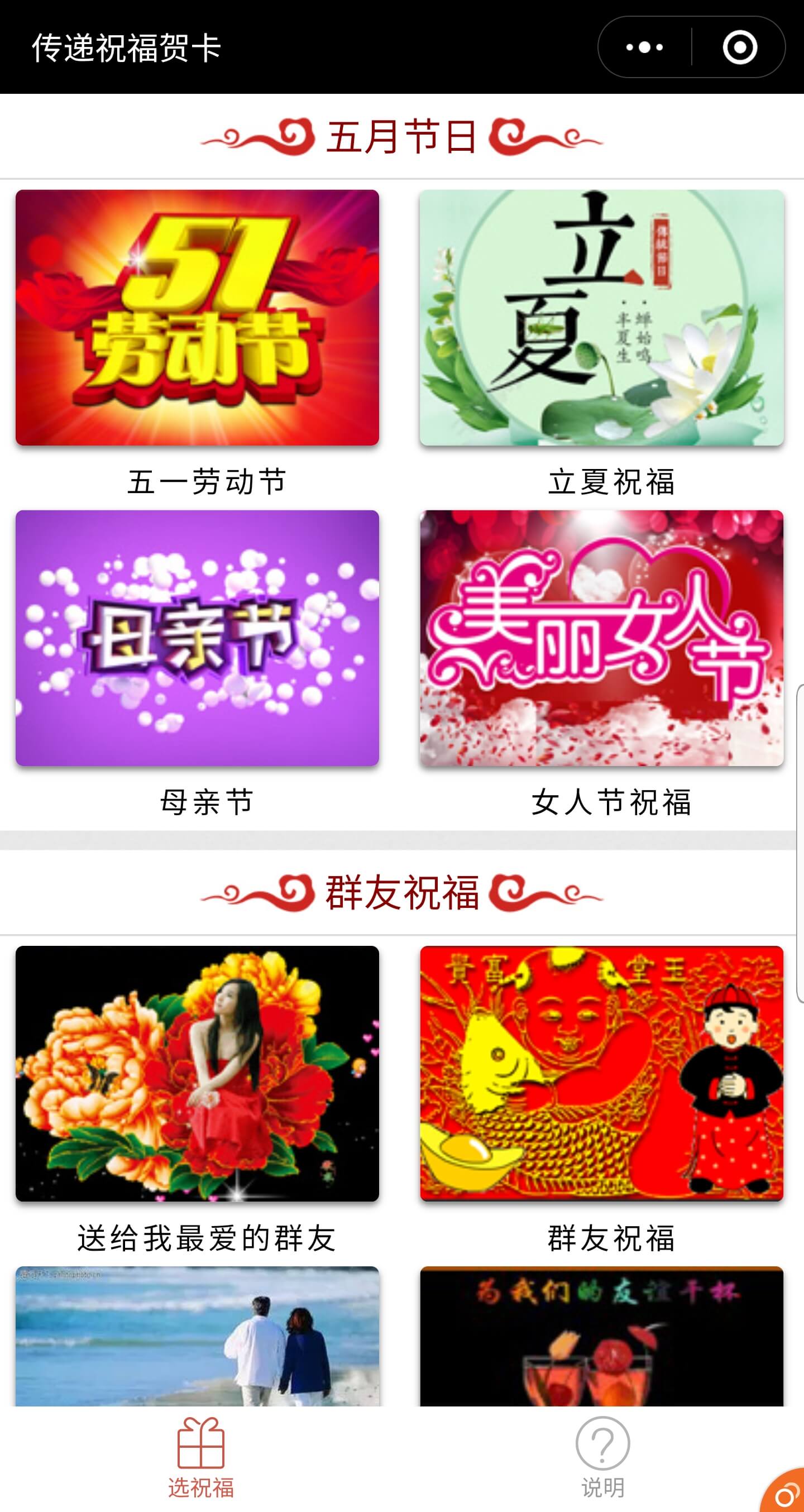804x1512 pixels.
Task: Open the 五一劳动节 greeting card
Action: coord(197,318)
